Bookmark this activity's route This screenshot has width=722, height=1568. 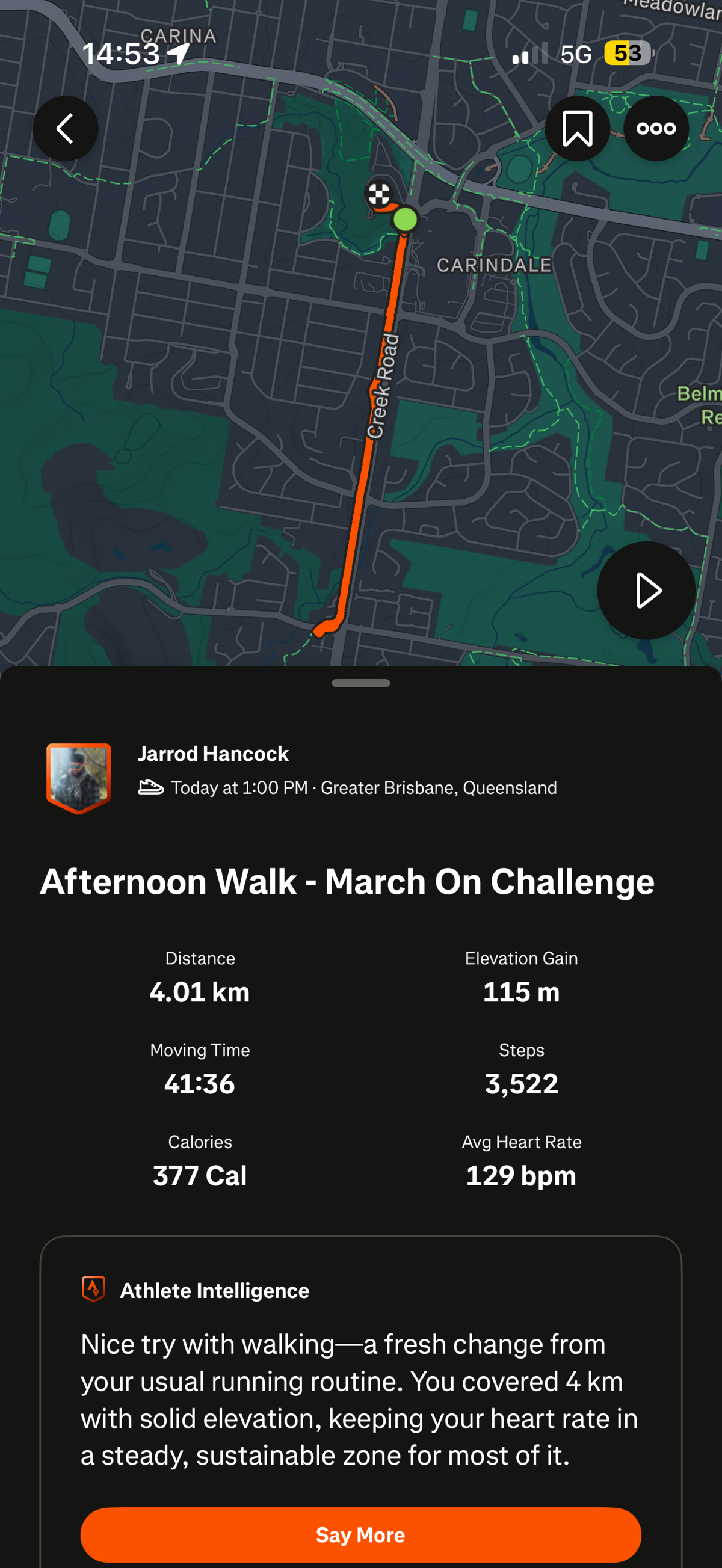[576, 129]
